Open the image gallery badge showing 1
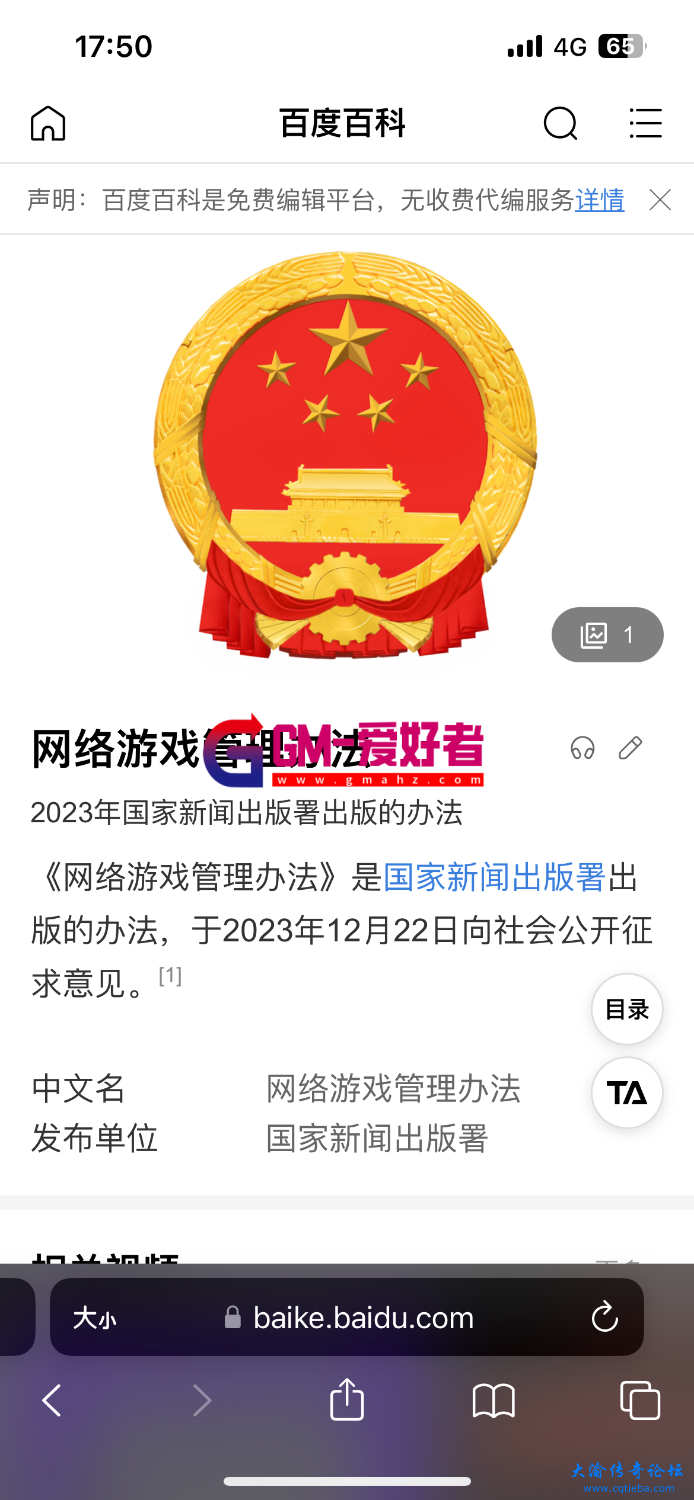694x1500 pixels. click(607, 634)
